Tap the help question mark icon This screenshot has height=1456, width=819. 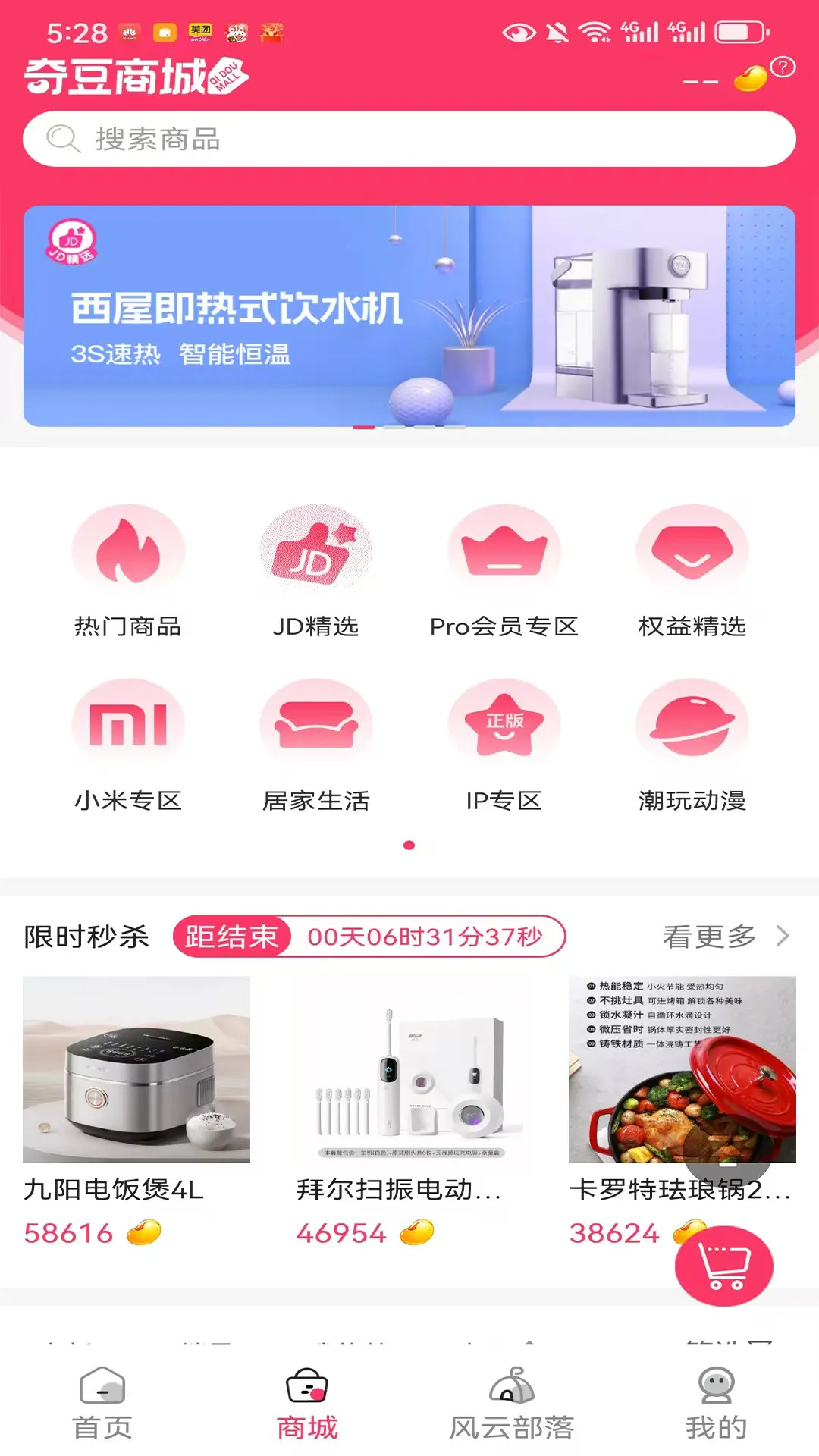780,68
